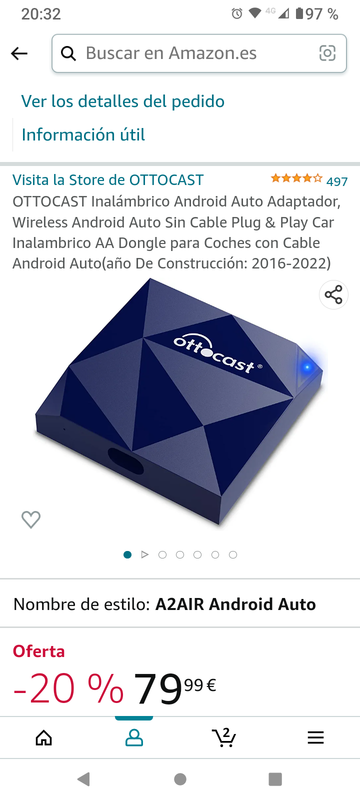
Task: Visit the OTTOCAST Store
Action: click(x=108, y=180)
